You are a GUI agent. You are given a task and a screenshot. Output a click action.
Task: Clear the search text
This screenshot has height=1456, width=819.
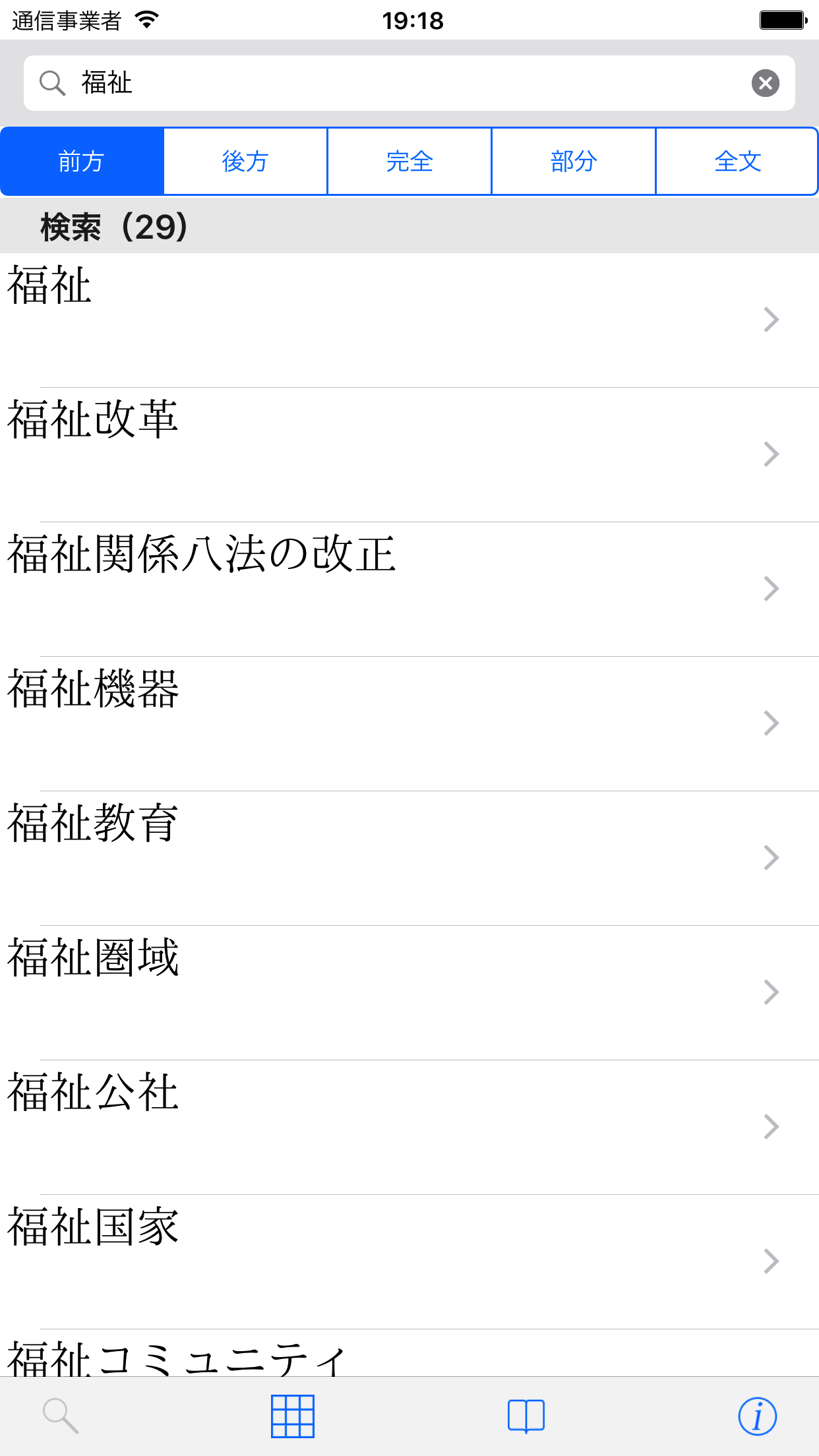click(x=765, y=83)
